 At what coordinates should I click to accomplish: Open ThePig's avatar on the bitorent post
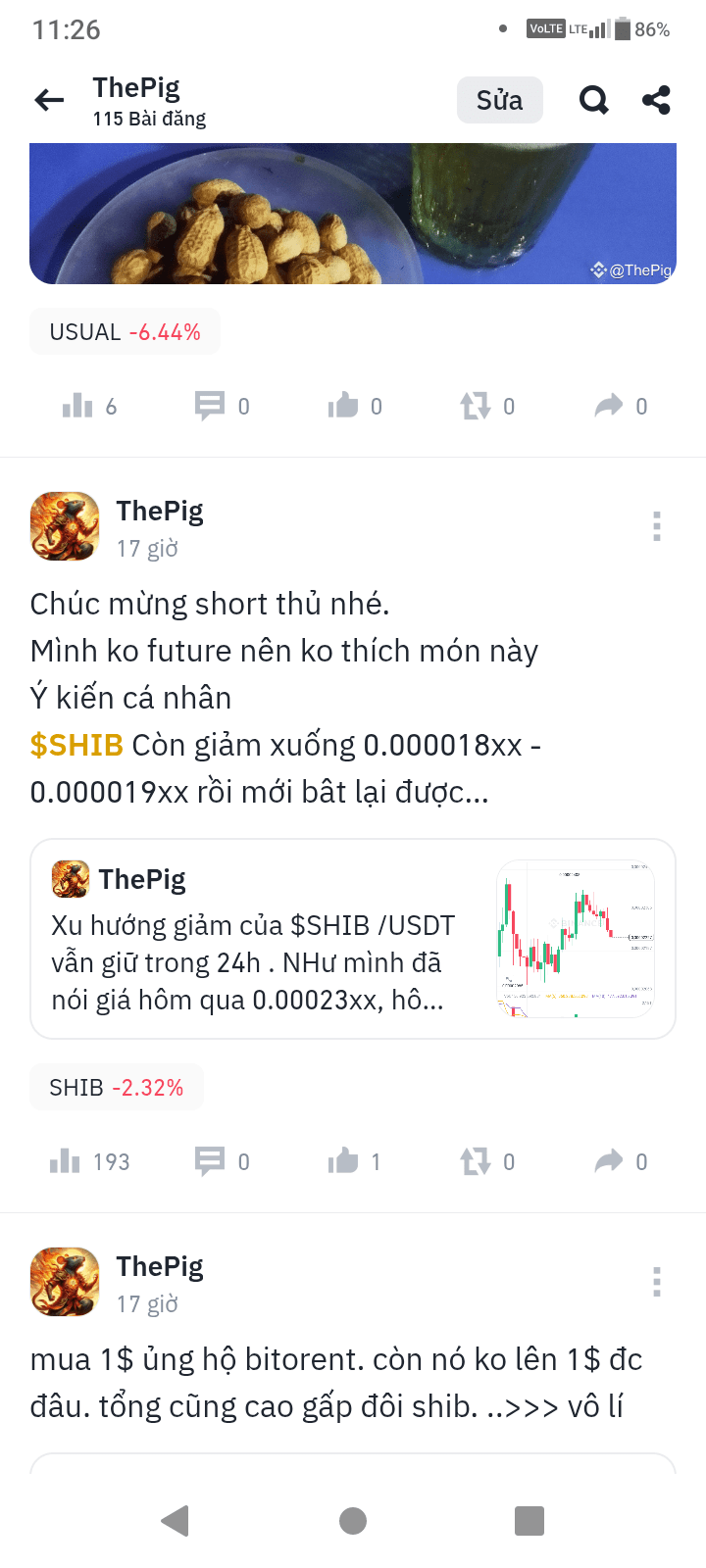point(65,1282)
